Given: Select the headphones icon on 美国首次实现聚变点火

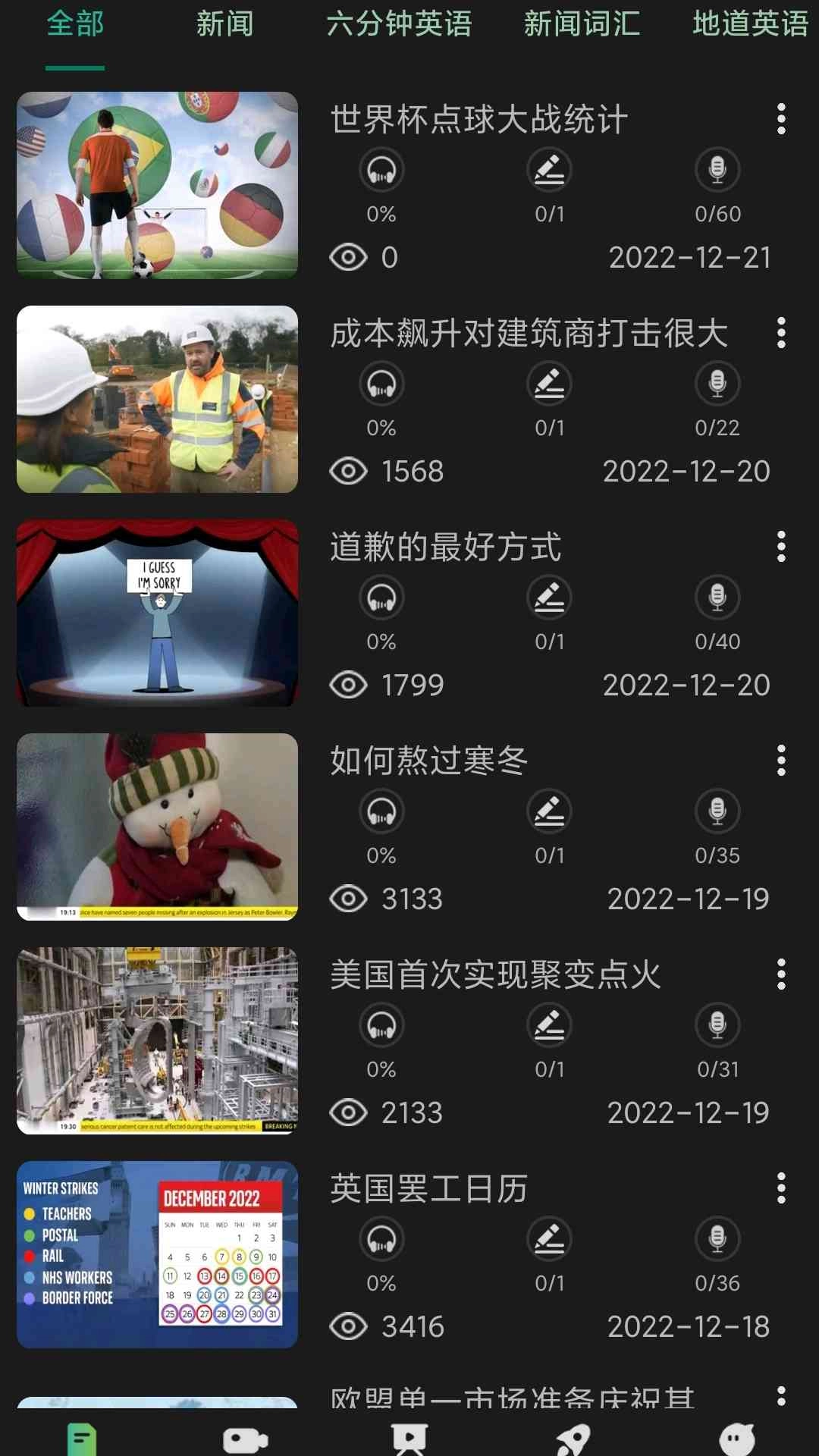Looking at the screenshot, I should pyautogui.click(x=381, y=1025).
